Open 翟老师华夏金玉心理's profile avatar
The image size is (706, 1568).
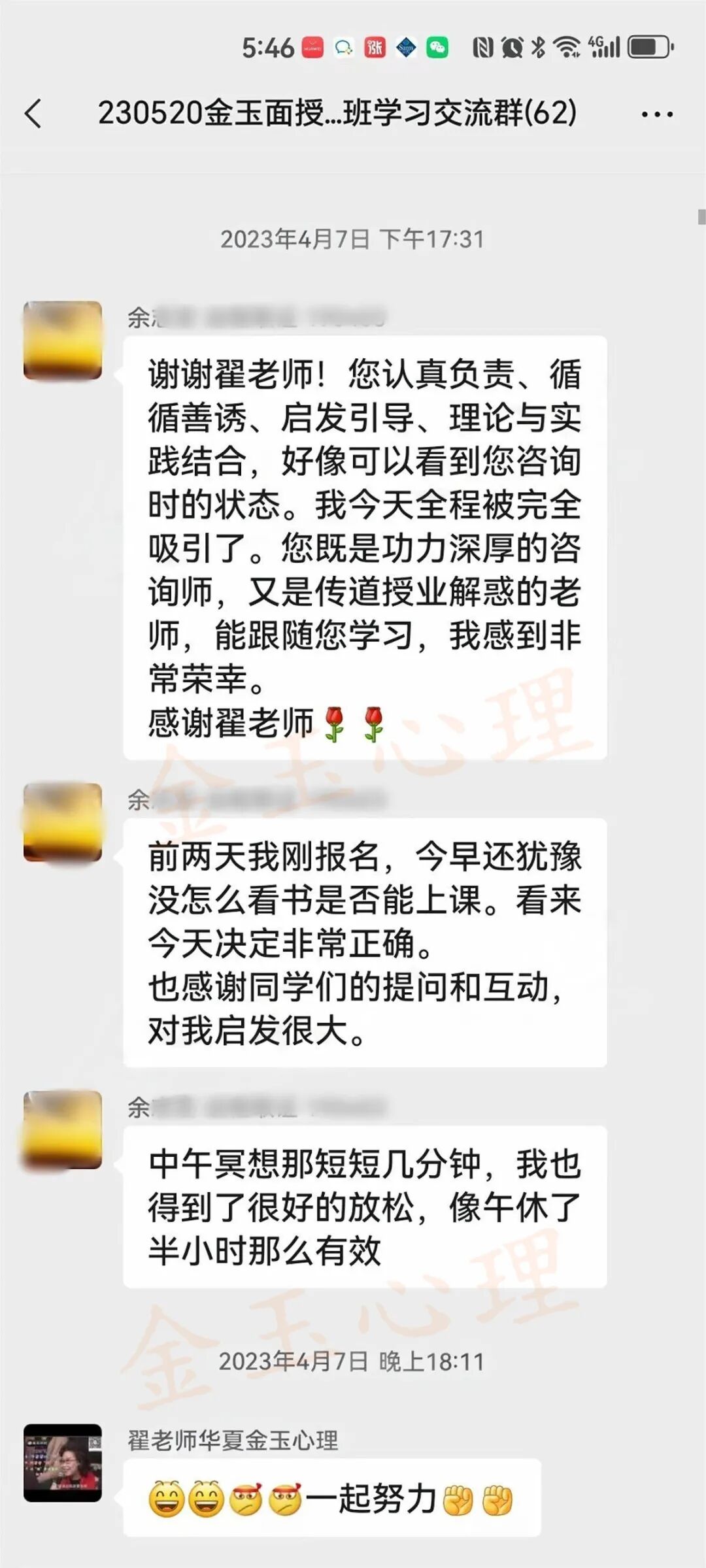pyautogui.click(x=63, y=1462)
